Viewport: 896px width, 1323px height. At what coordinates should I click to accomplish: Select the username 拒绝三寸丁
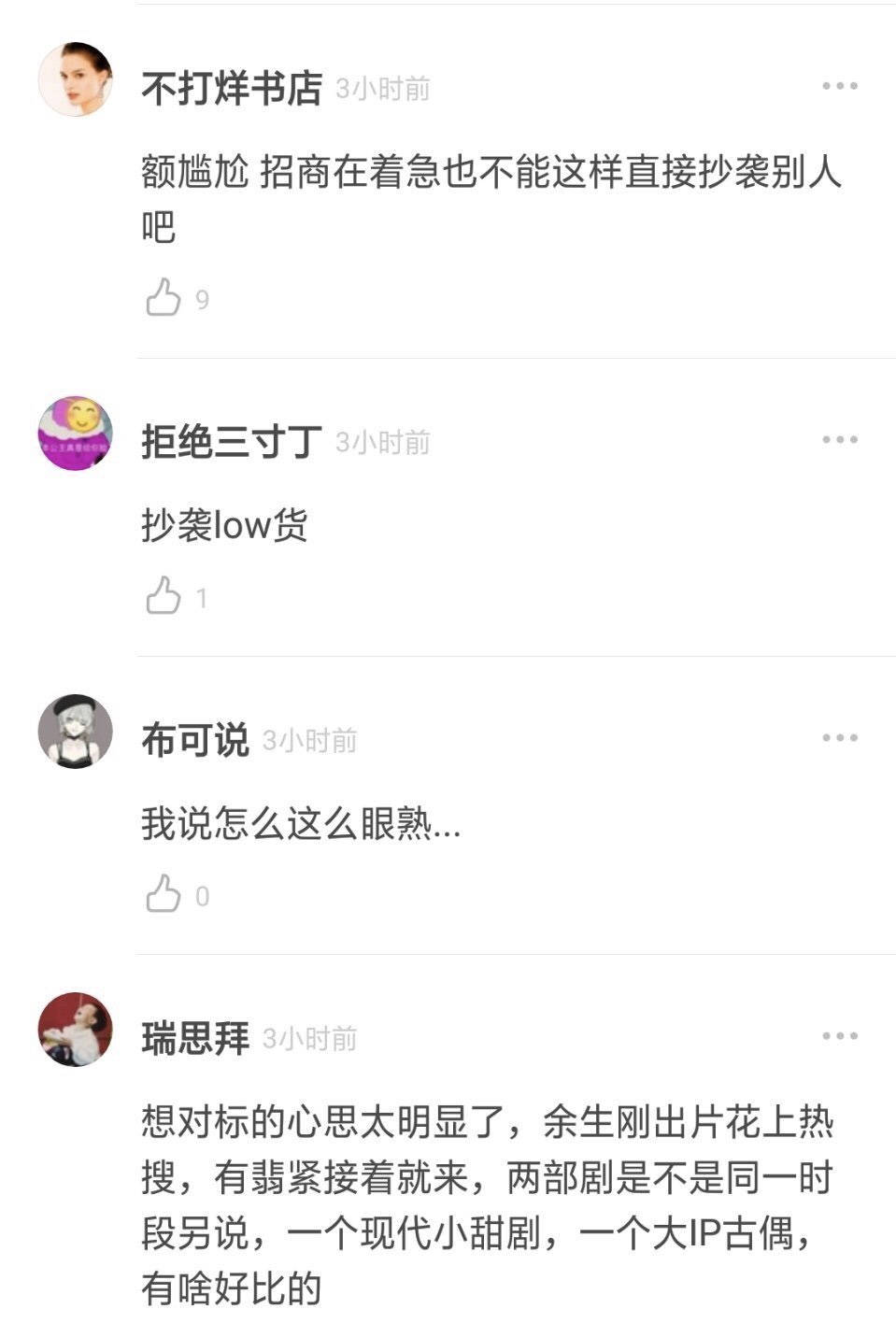(x=232, y=442)
